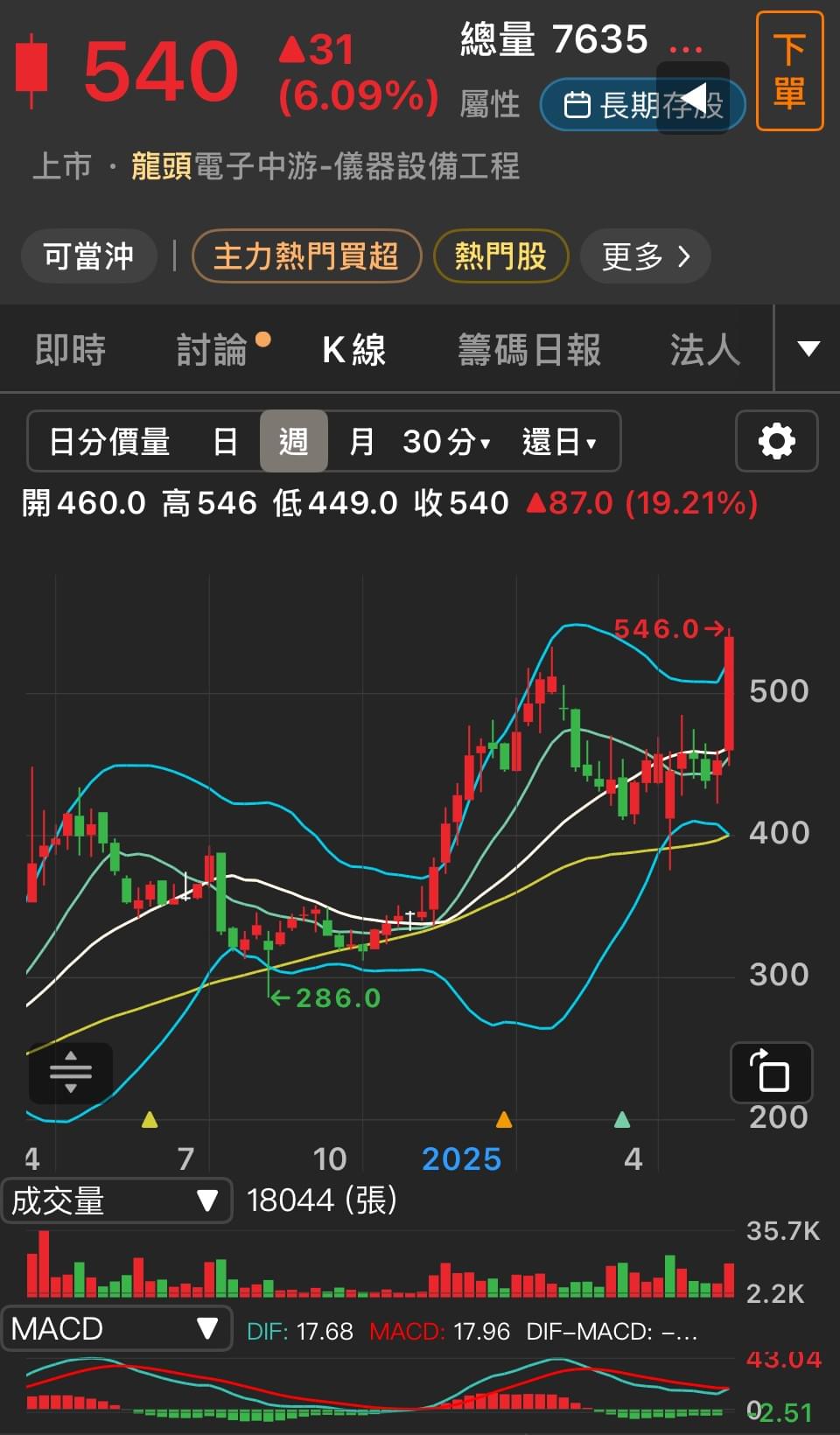Open the 30分 interval dropdown
Screen dimensions: 840x1435
[446, 442]
